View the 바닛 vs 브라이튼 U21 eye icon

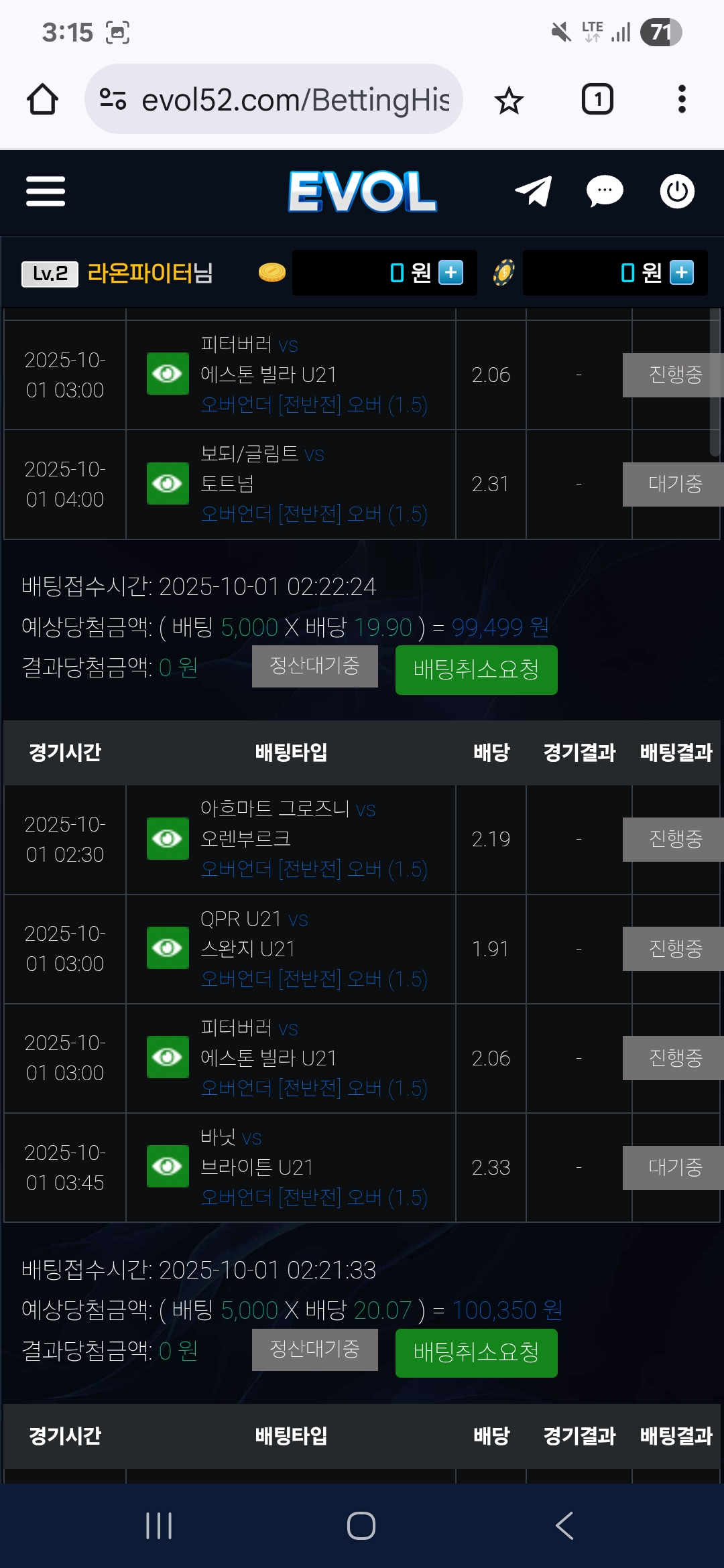168,1167
